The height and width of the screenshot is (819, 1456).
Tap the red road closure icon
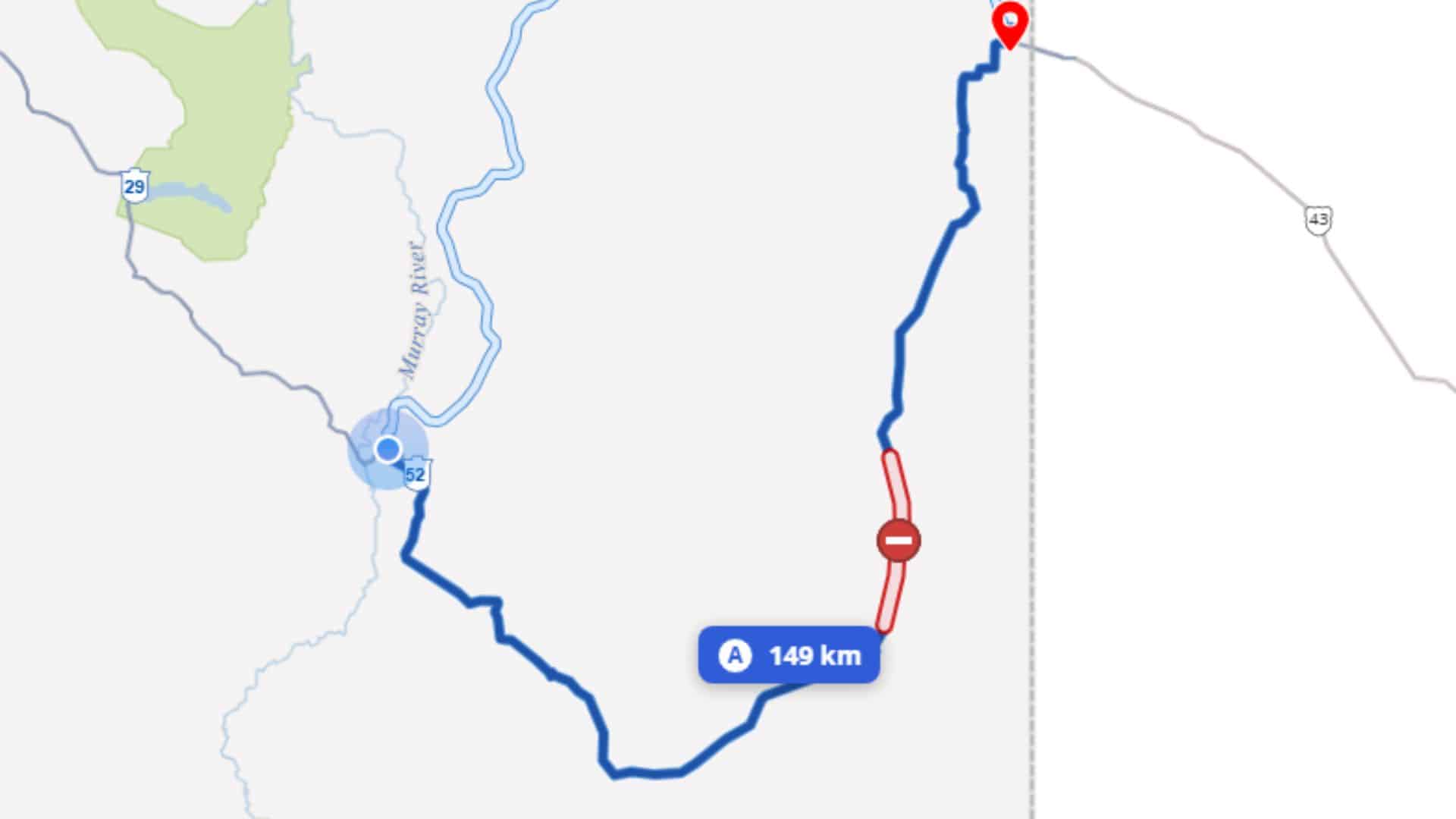click(899, 541)
